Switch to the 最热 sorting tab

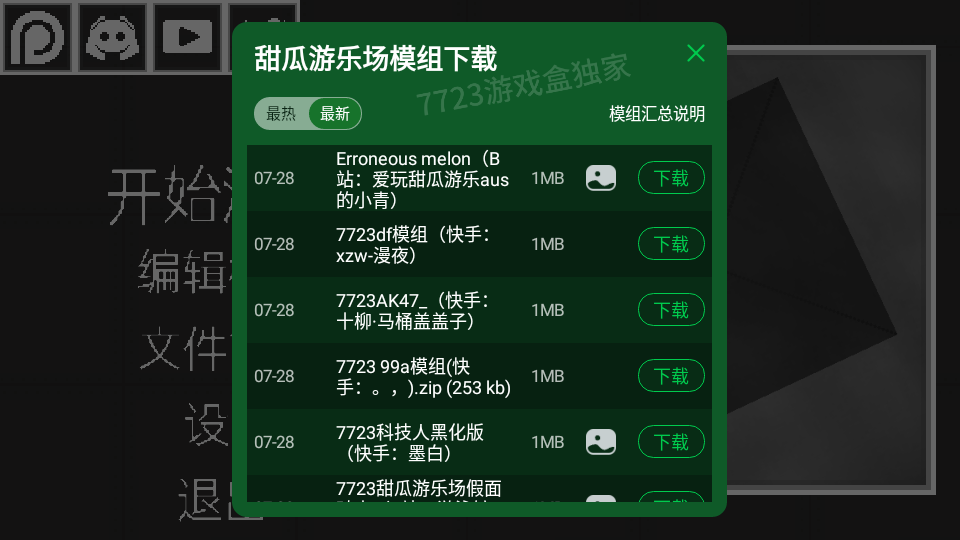click(x=281, y=114)
